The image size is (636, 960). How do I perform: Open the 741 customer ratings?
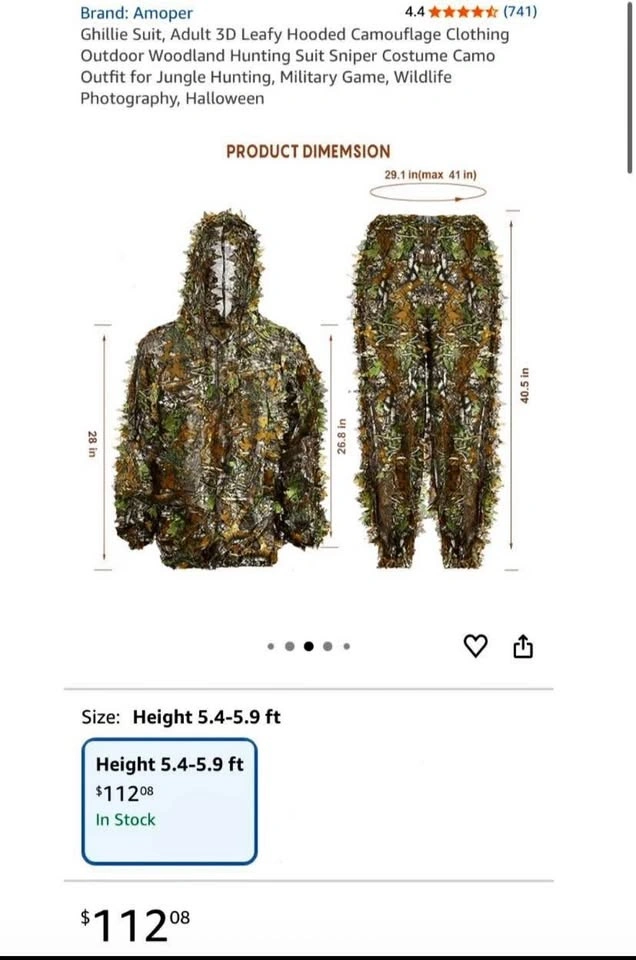[519, 12]
